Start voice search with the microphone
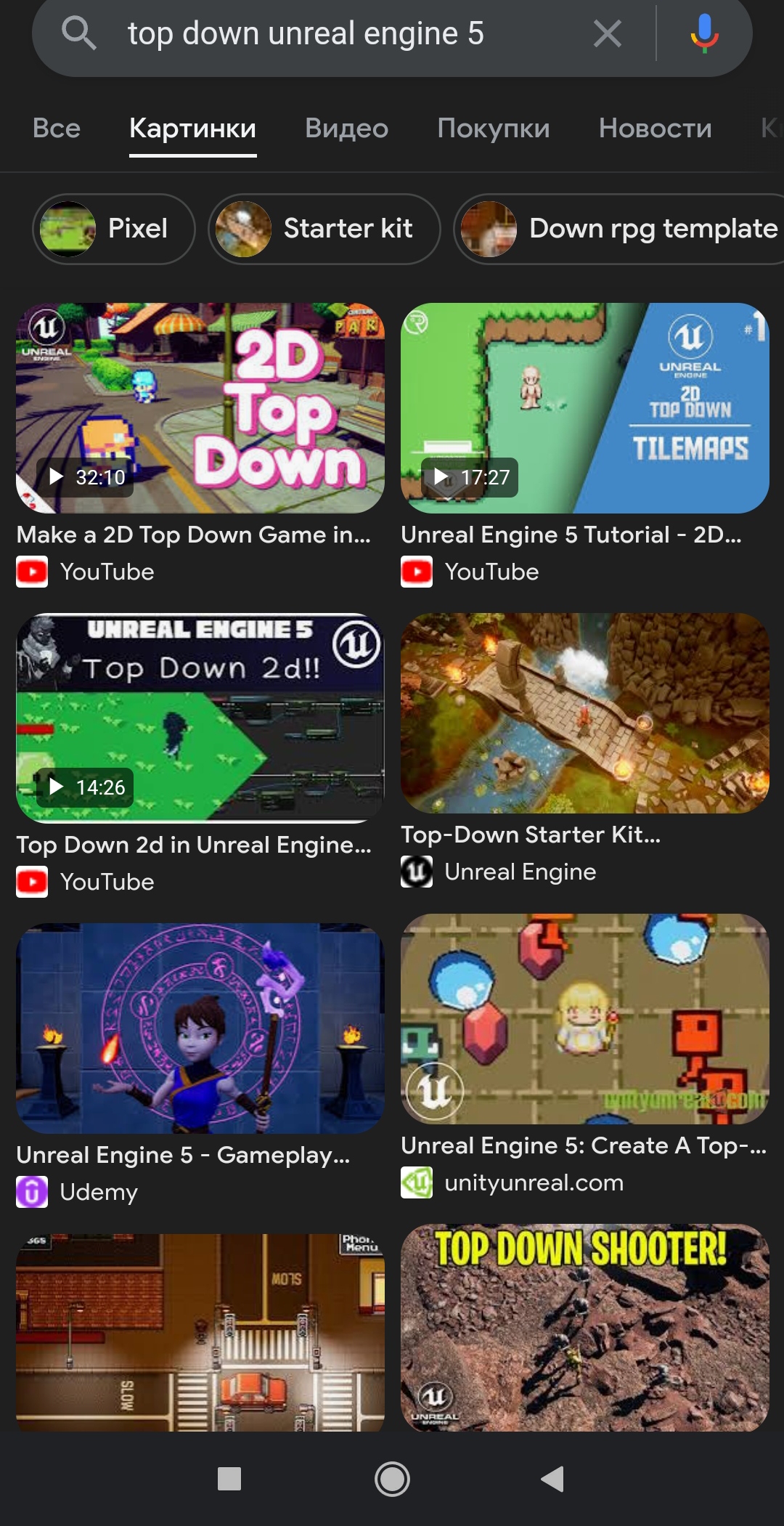Viewport: 784px width, 1526px height. [703, 33]
